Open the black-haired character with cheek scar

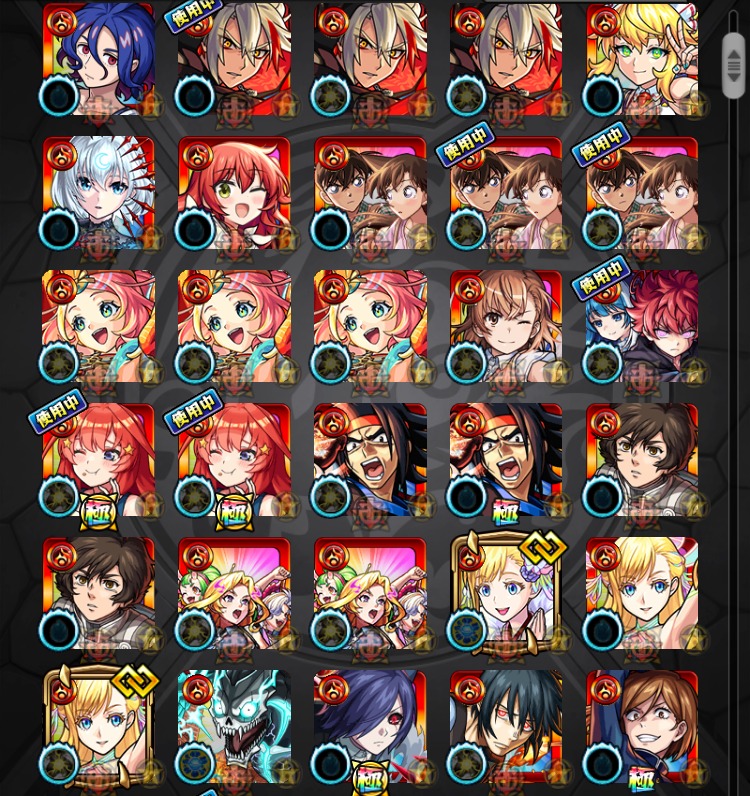pos(506,727)
